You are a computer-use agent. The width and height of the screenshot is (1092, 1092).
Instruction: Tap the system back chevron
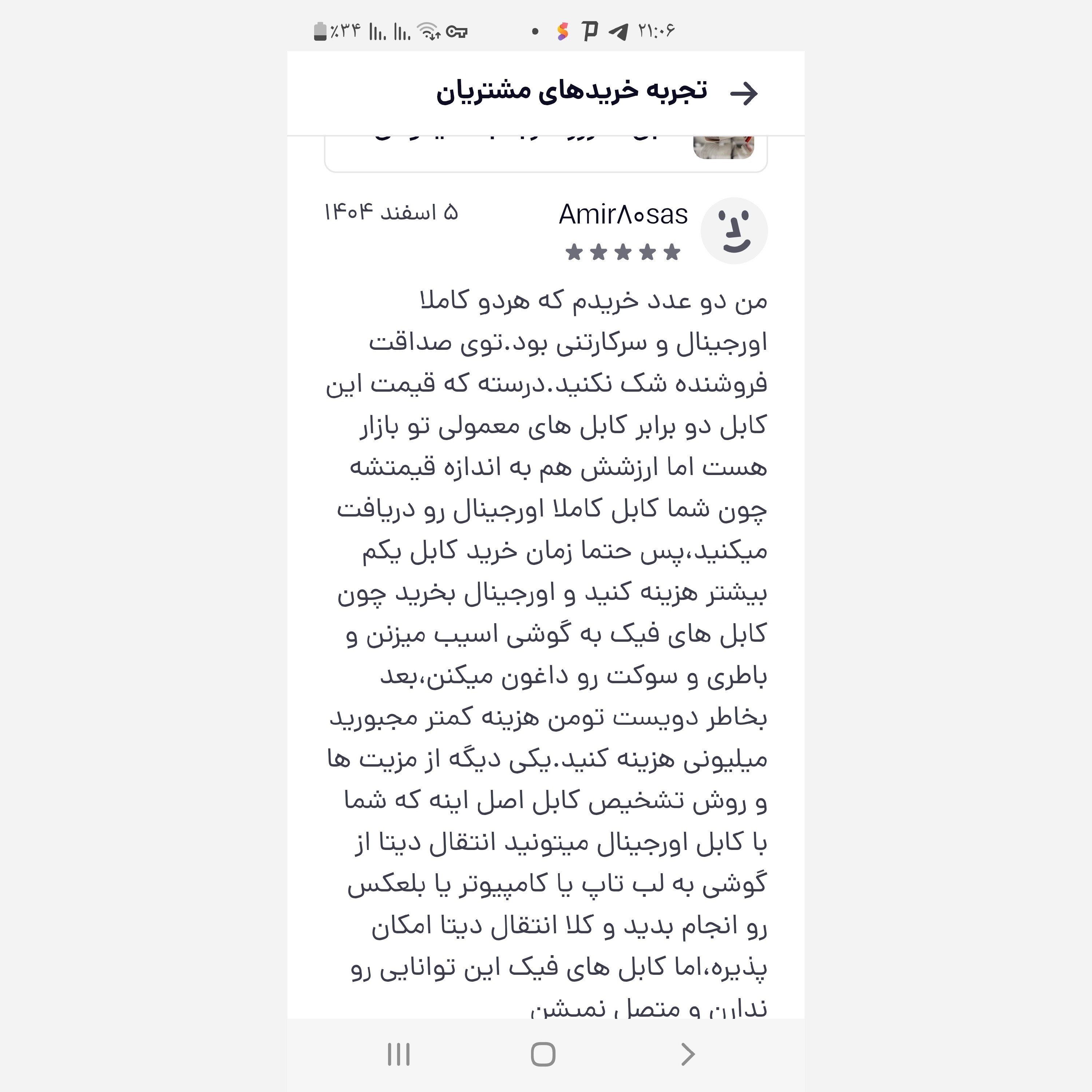(687, 1054)
